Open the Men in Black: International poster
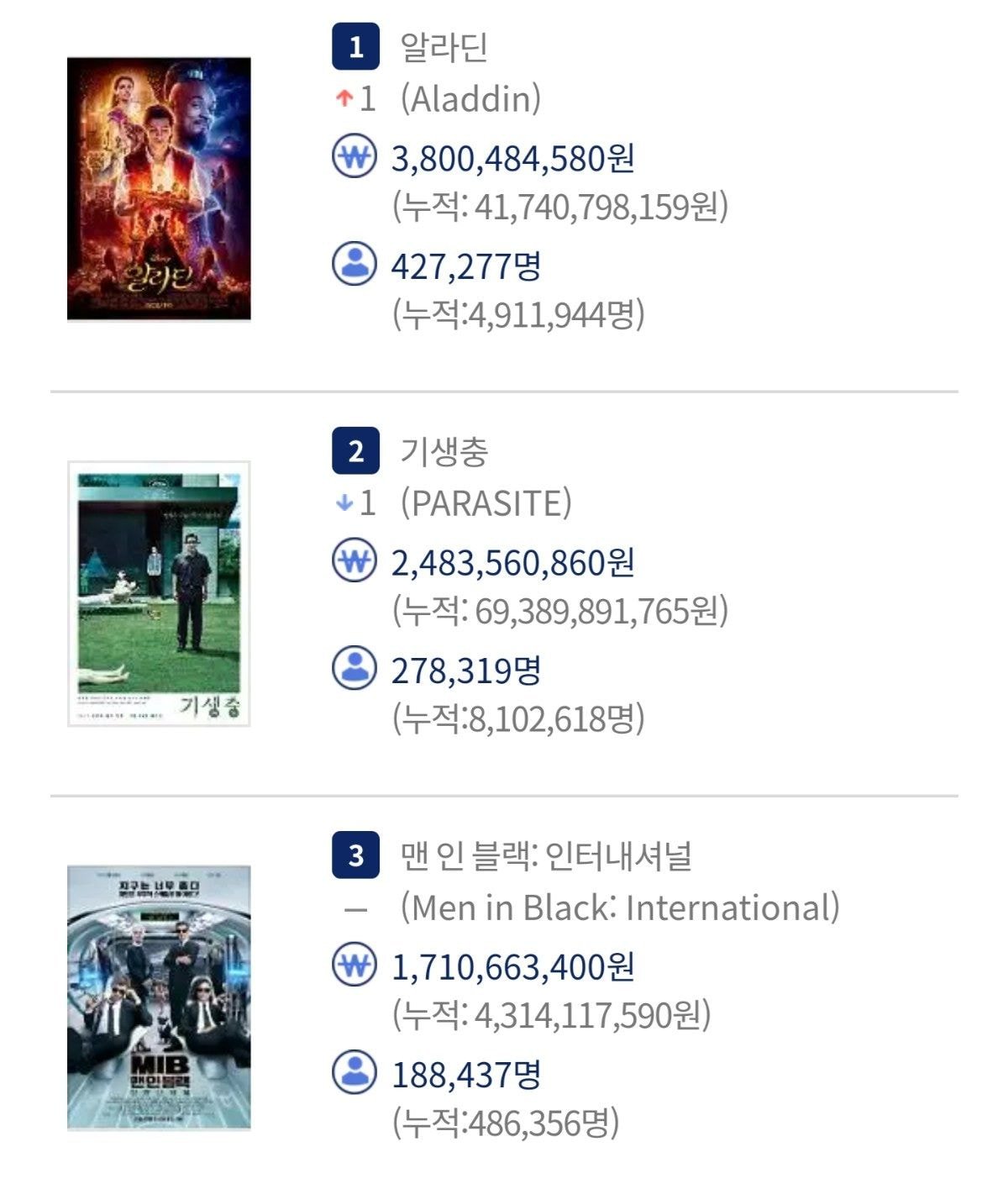The image size is (1008, 1189). [x=159, y=997]
